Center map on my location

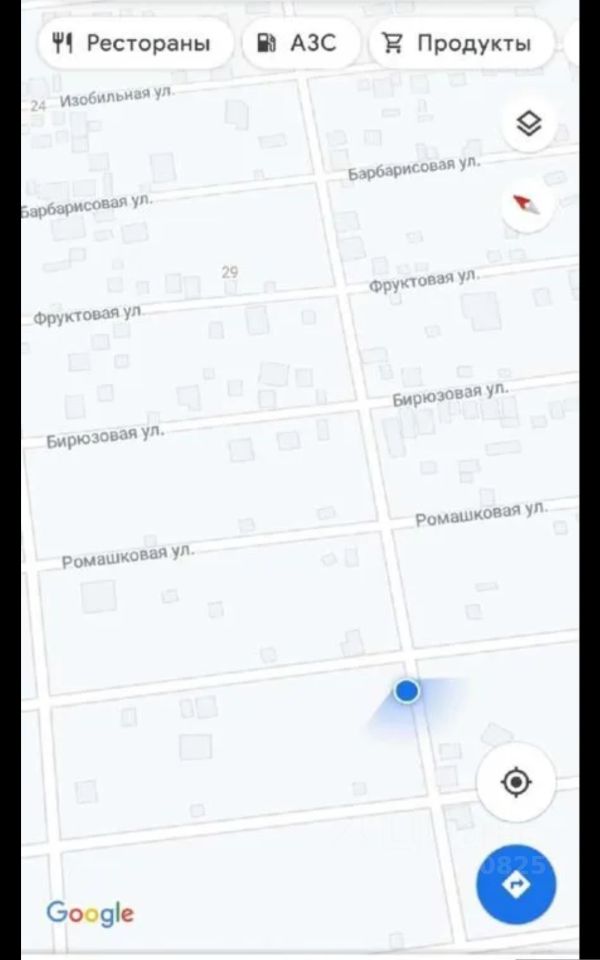(x=516, y=782)
